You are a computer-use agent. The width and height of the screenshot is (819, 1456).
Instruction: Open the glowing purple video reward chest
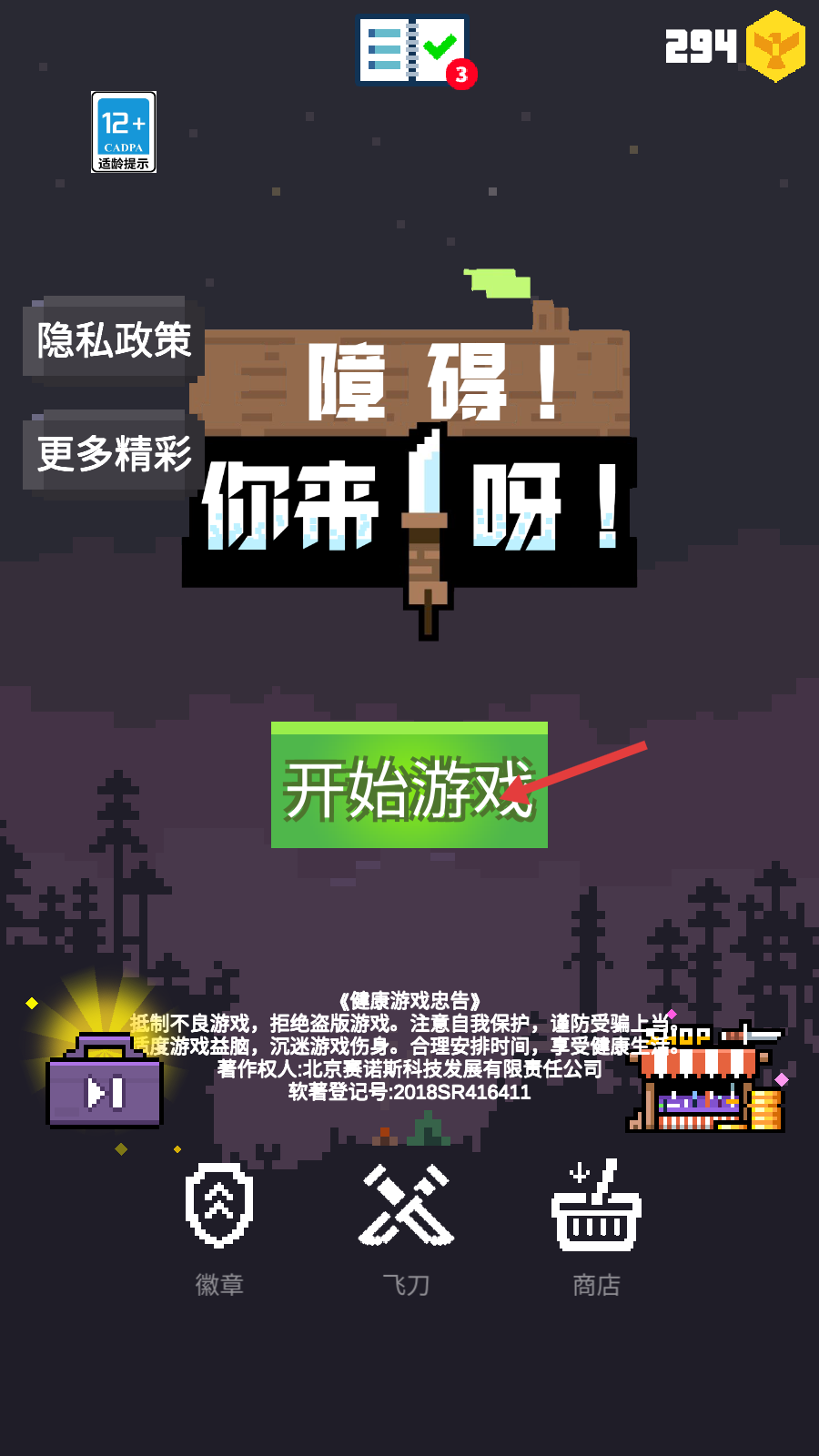(105, 1083)
